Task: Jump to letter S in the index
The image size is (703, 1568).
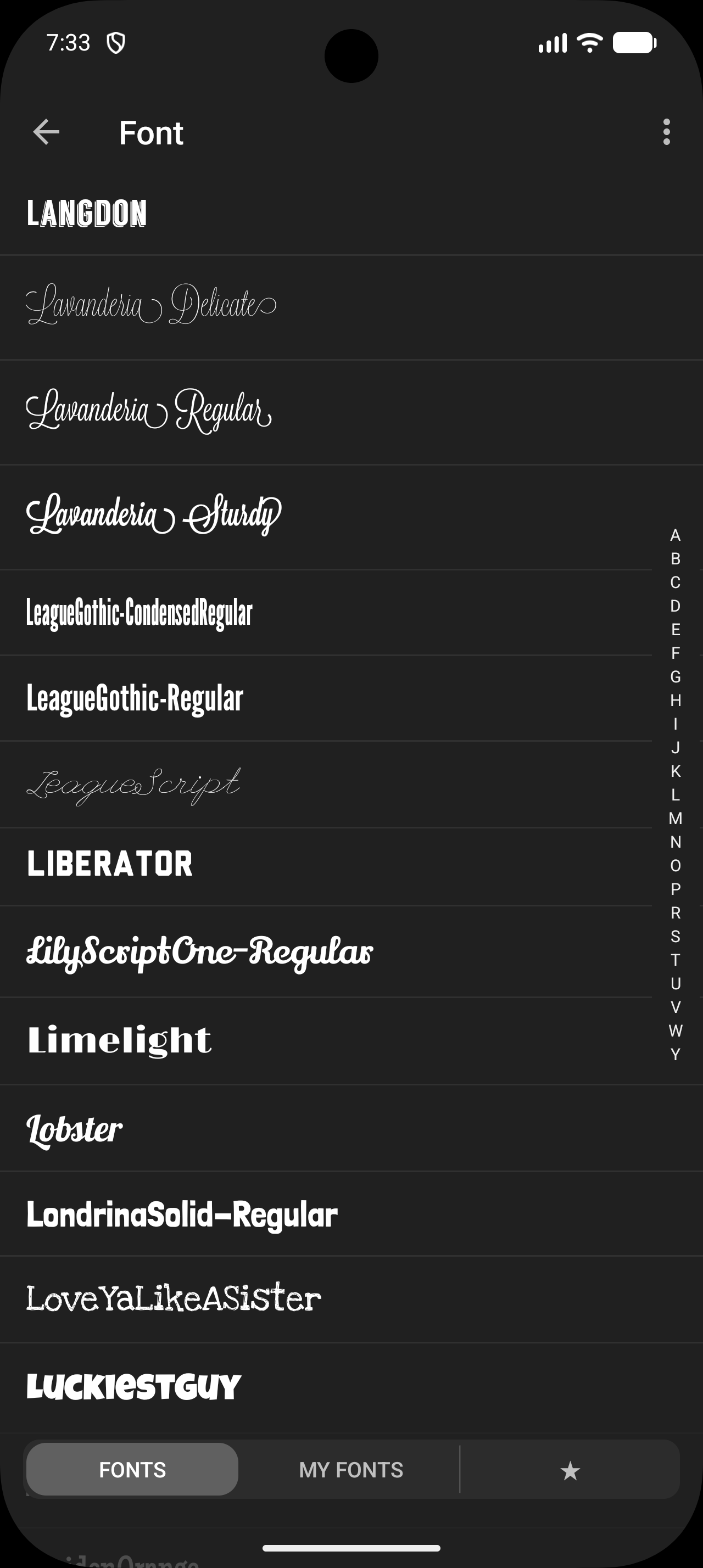Action: click(675, 936)
